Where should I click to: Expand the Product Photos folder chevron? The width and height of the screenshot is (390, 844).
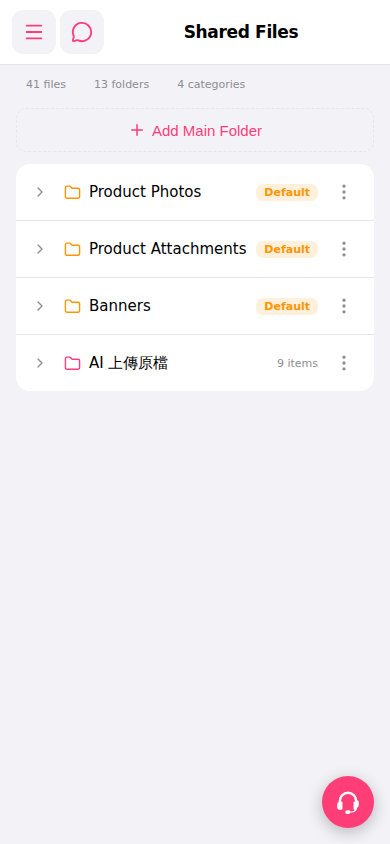[x=39, y=192]
